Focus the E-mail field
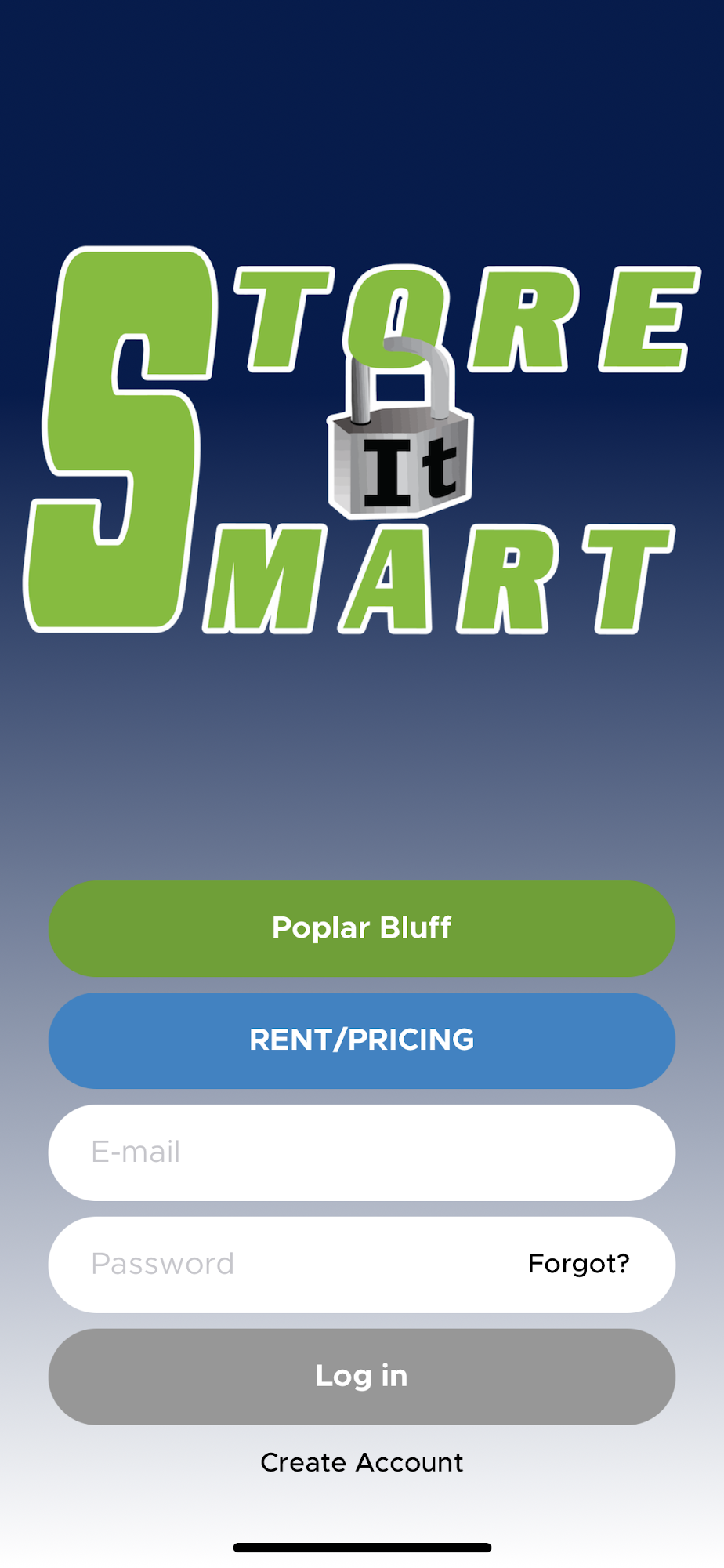 click(361, 1152)
